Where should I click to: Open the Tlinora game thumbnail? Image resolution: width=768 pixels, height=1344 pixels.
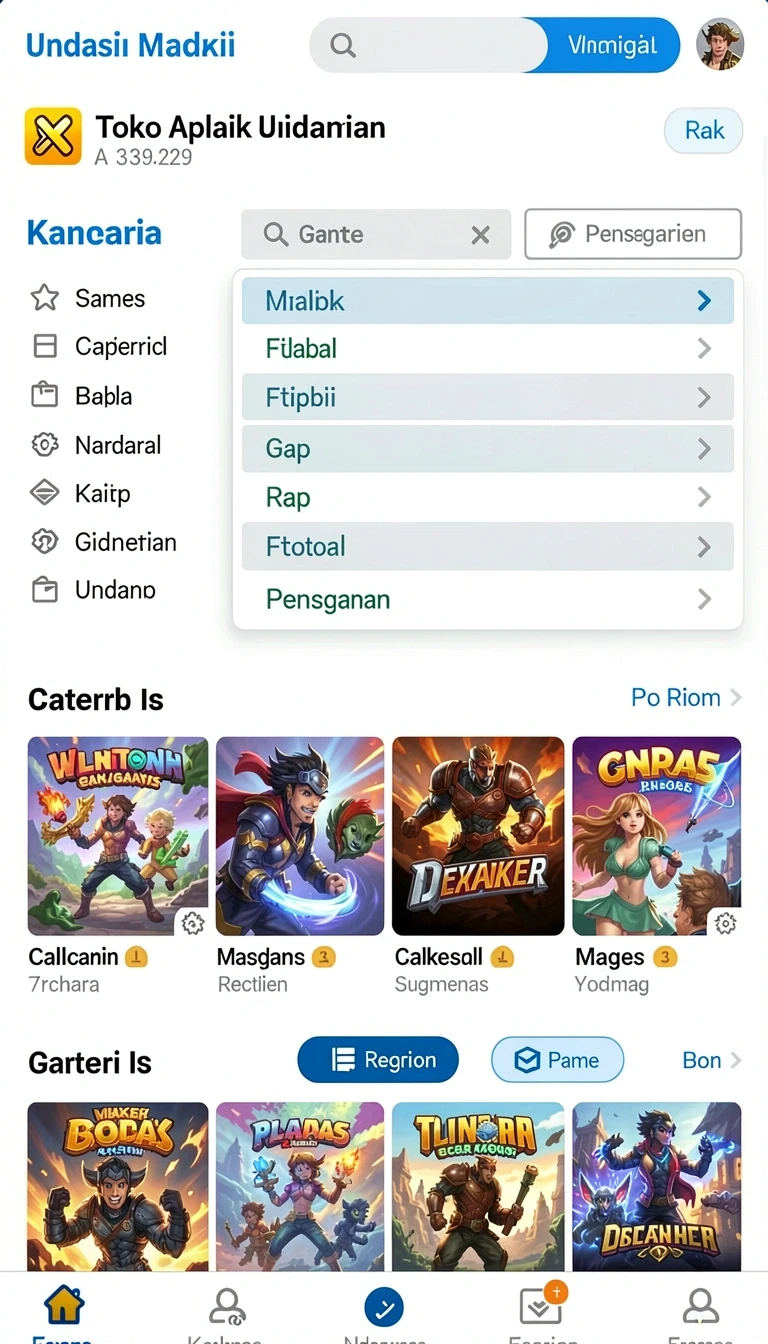[x=478, y=1186]
